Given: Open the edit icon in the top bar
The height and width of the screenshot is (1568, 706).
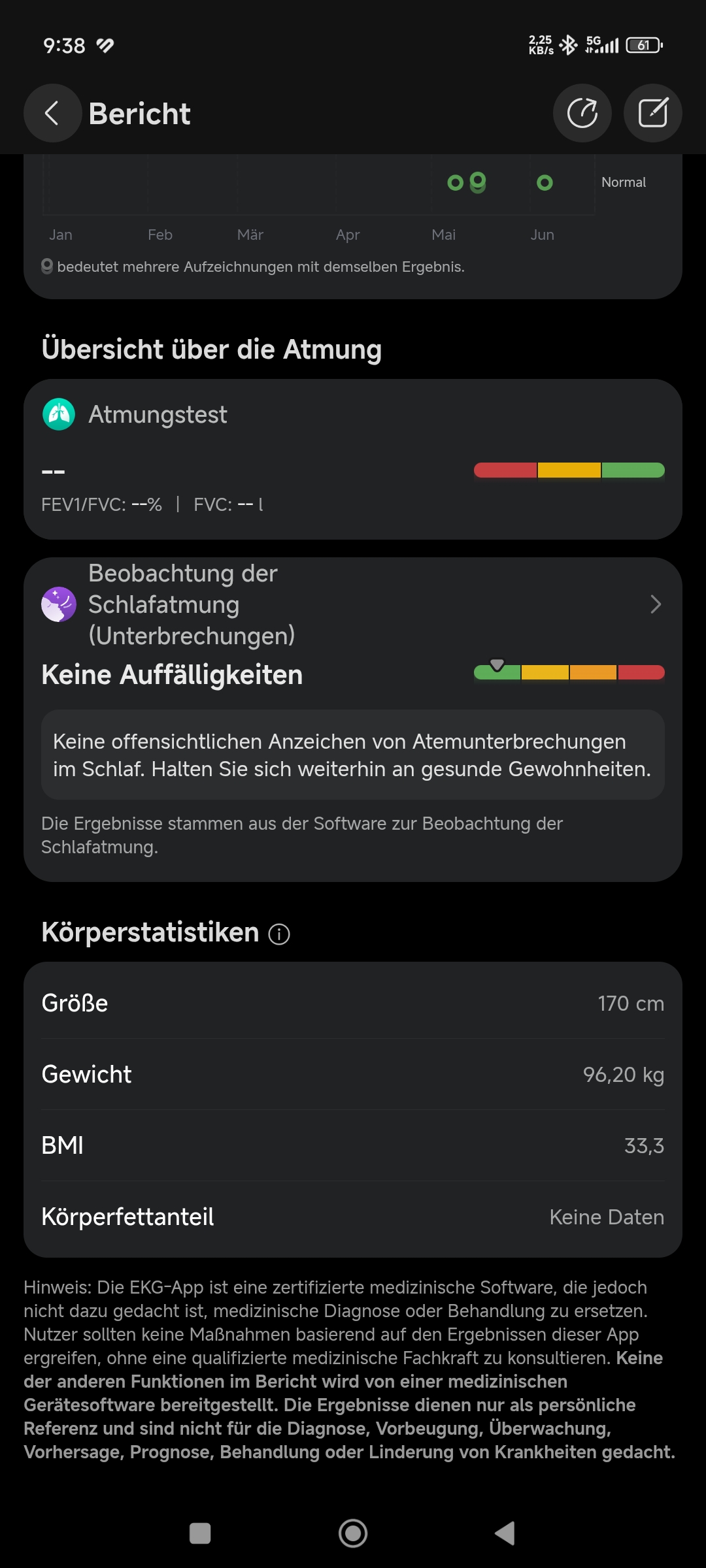Looking at the screenshot, I should [652, 113].
